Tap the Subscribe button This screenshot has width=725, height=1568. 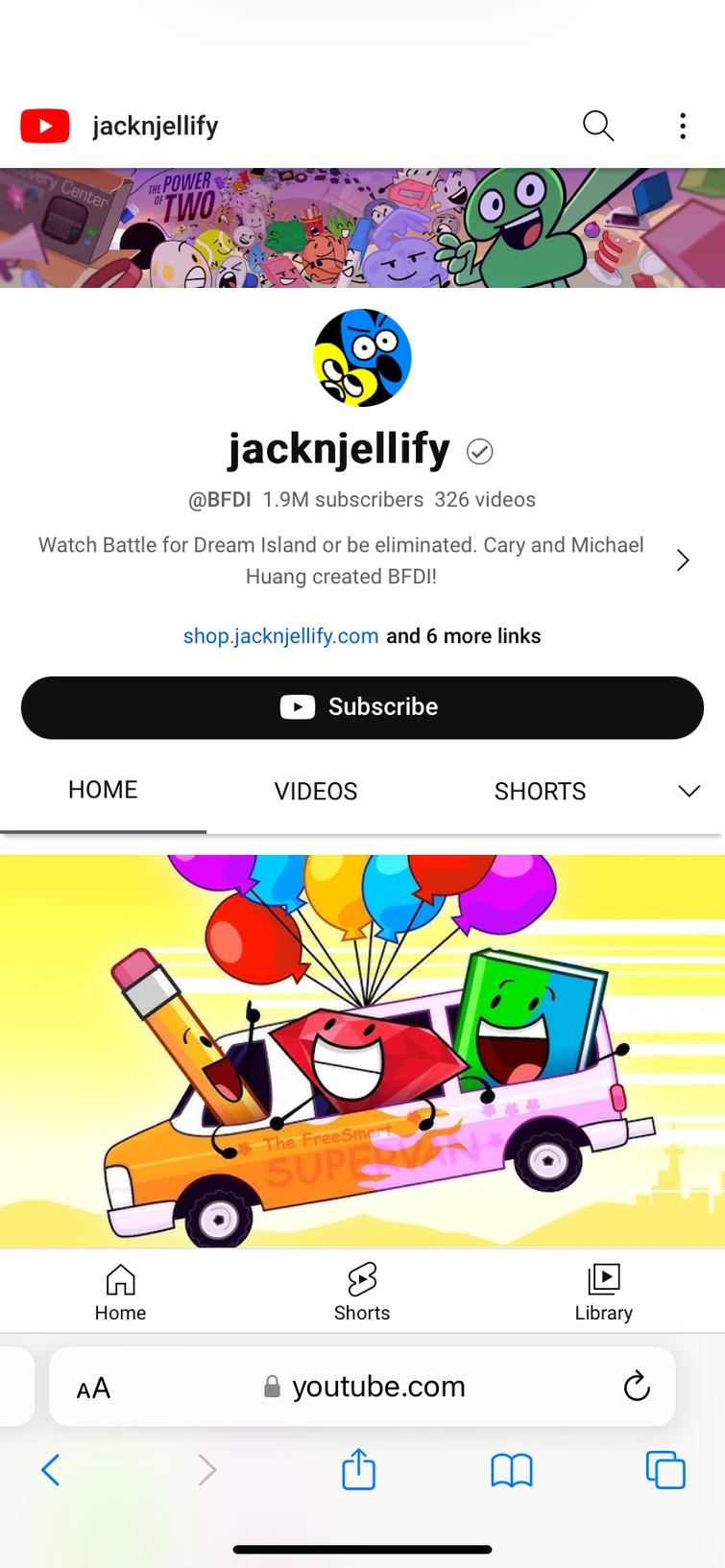pyautogui.click(x=362, y=706)
